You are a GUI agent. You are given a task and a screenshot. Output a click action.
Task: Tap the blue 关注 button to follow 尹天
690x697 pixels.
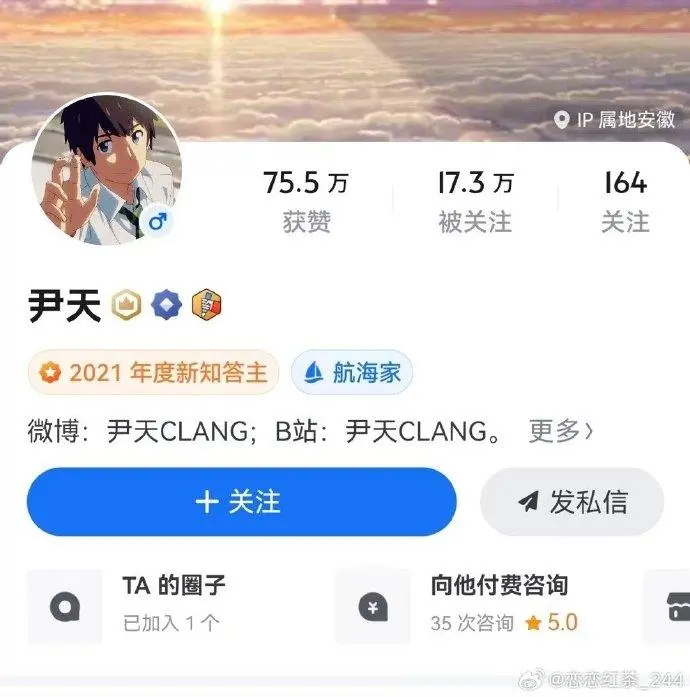coord(241,501)
